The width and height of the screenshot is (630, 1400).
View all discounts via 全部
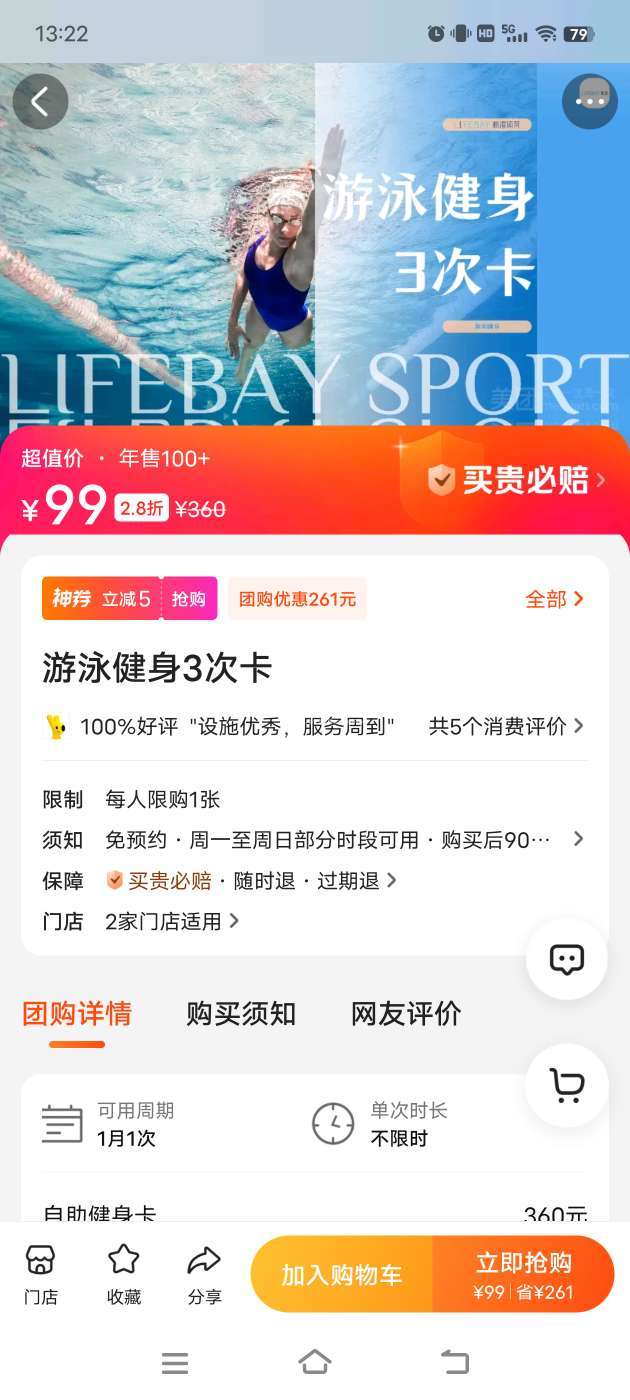tap(554, 599)
